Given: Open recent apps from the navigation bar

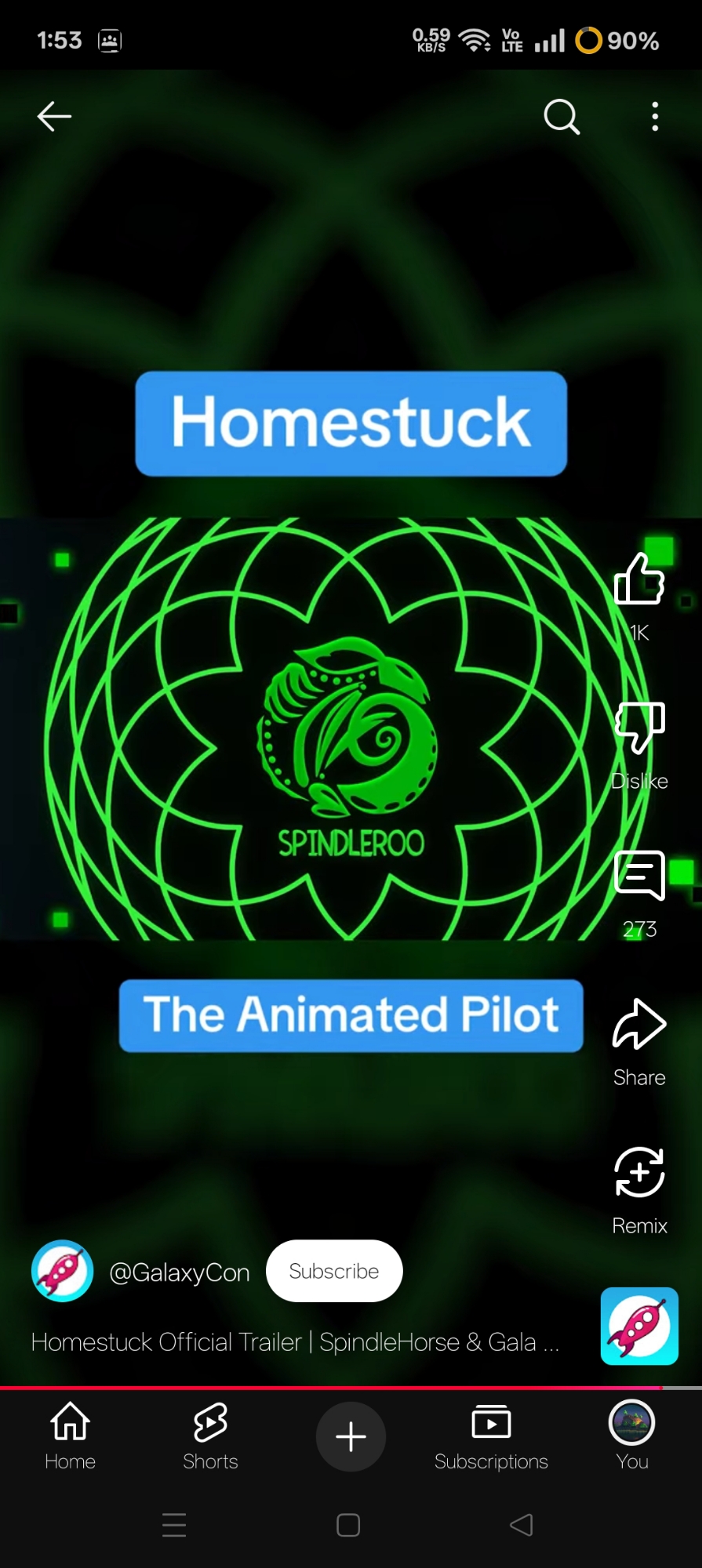Looking at the screenshot, I should click(173, 1525).
